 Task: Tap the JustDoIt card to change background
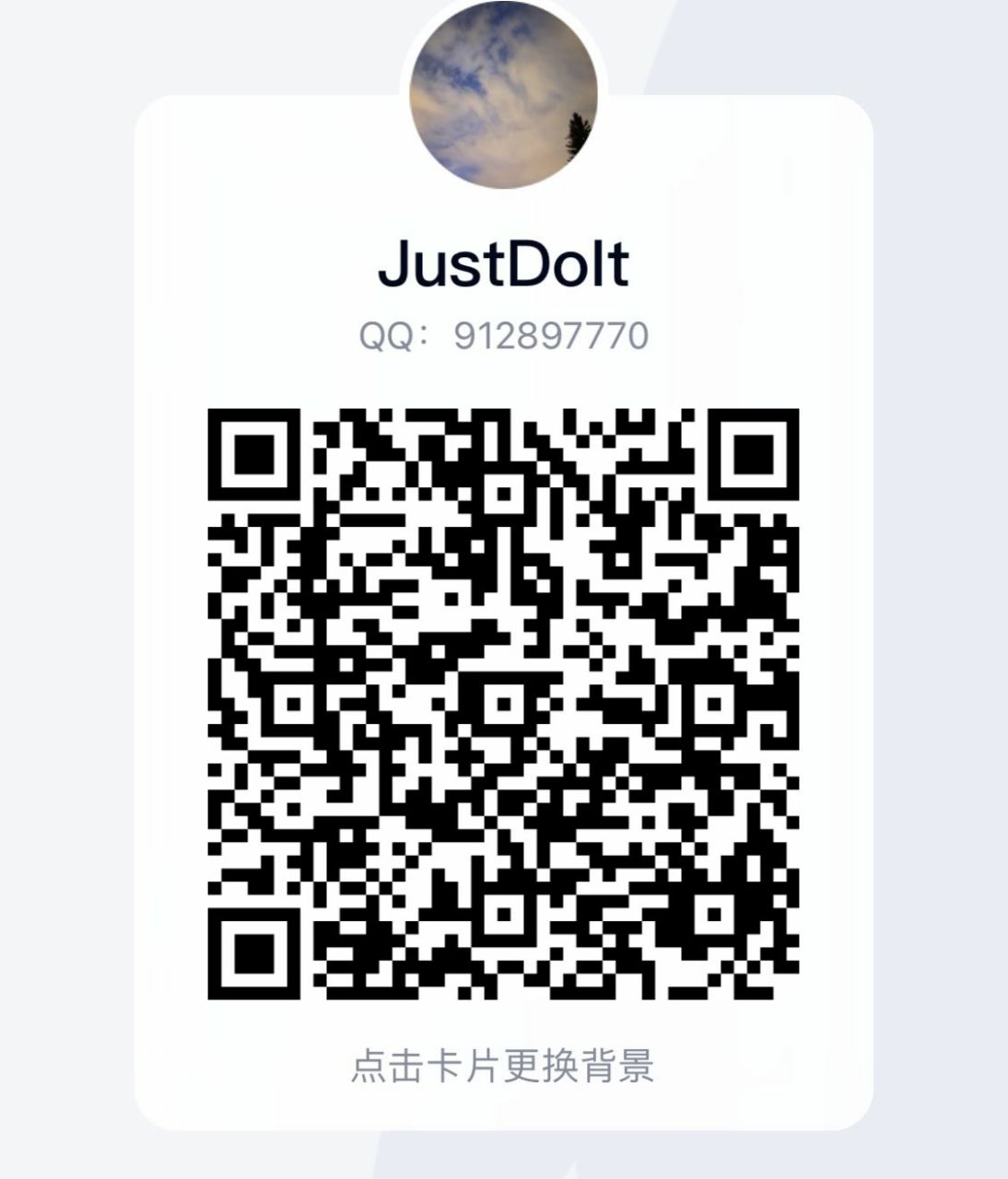click(x=503, y=612)
